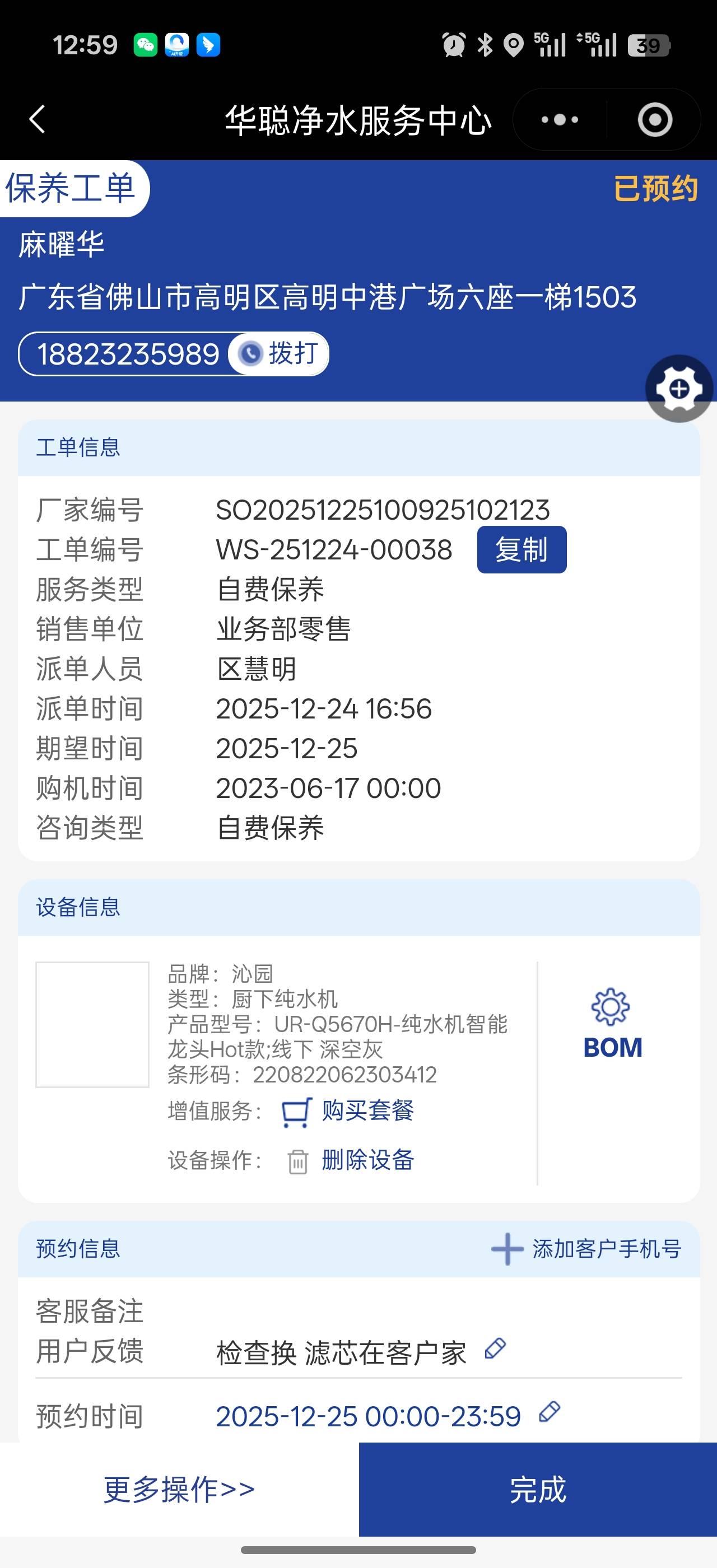717x1568 pixels.
Task: Open 更多操作 for more actions
Action: click(x=179, y=1490)
